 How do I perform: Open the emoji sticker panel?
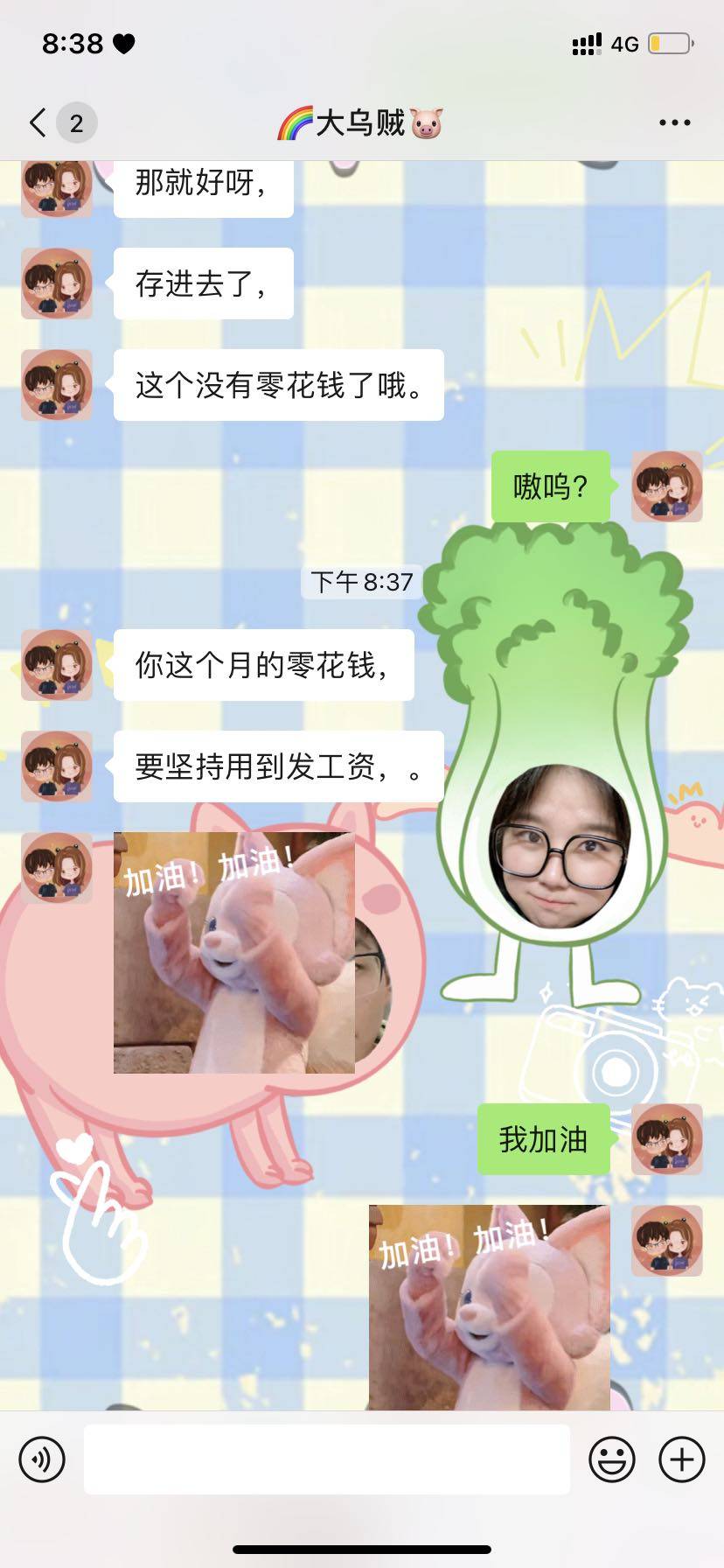[x=611, y=1459]
